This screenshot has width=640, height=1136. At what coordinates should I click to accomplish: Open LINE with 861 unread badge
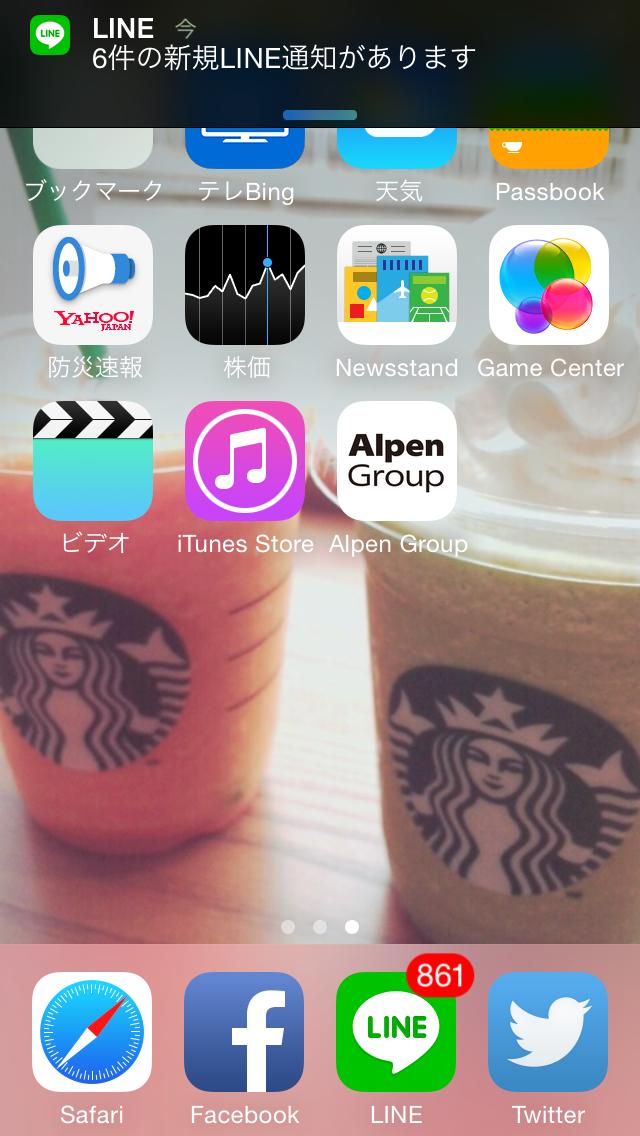396,1031
